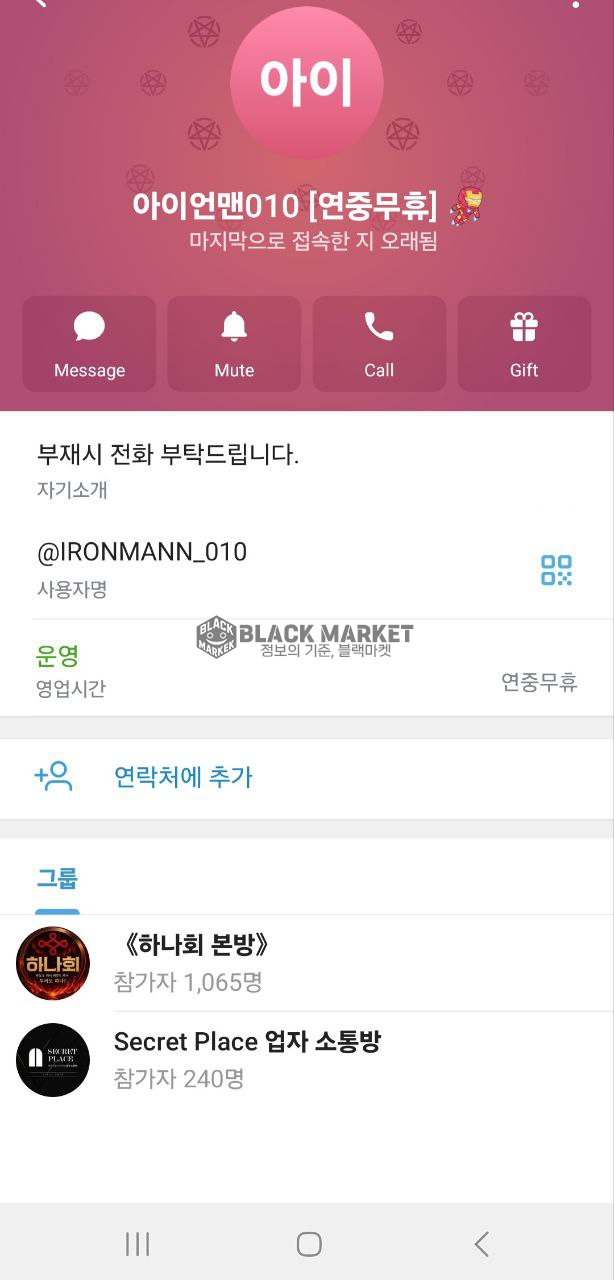
Task: Select 연락처에 추가 to add contact
Action: pyautogui.click(x=183, y=777)
